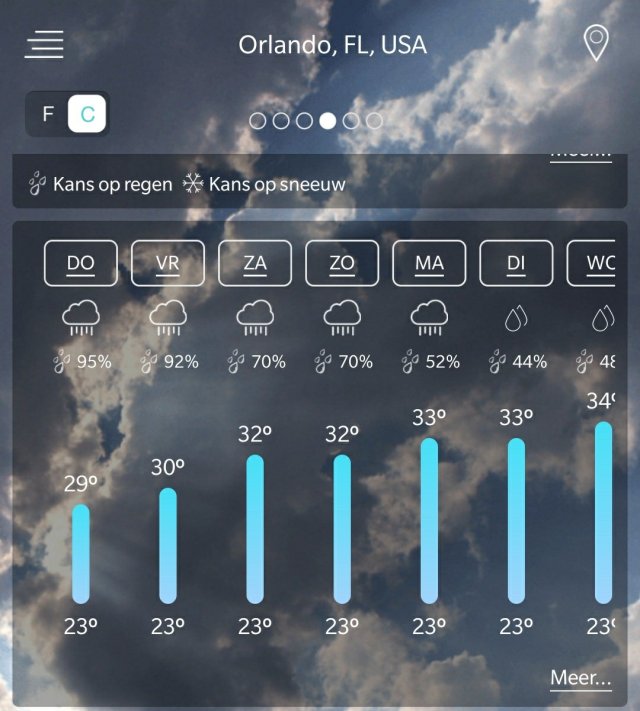Switch temperature unit to Fahrenheit

click(48, 114)
